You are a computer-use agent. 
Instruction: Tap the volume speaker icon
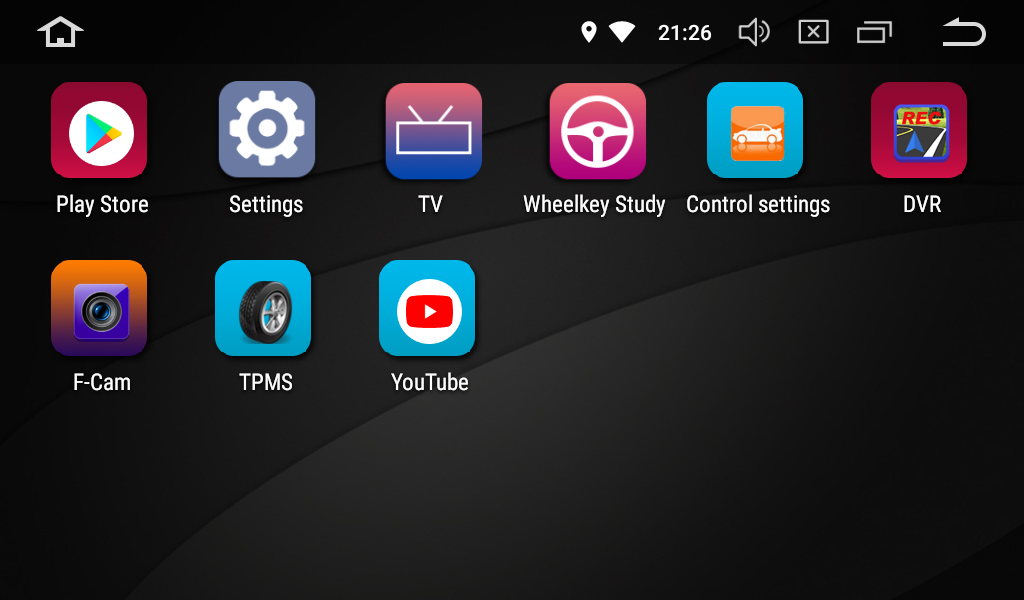[753, 32]
